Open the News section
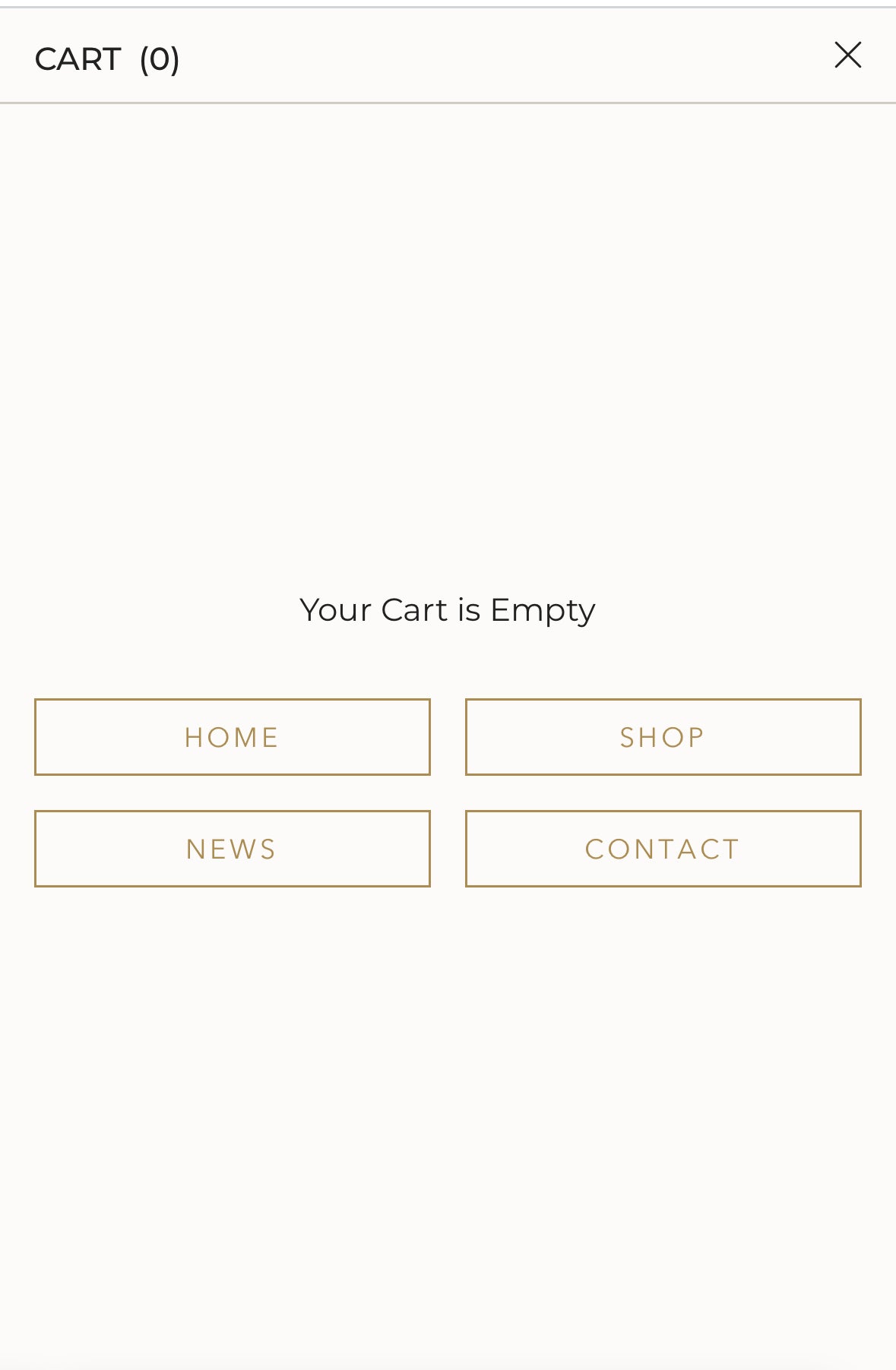The width and height of the screenshot is (896, 1370). (233, 849)
